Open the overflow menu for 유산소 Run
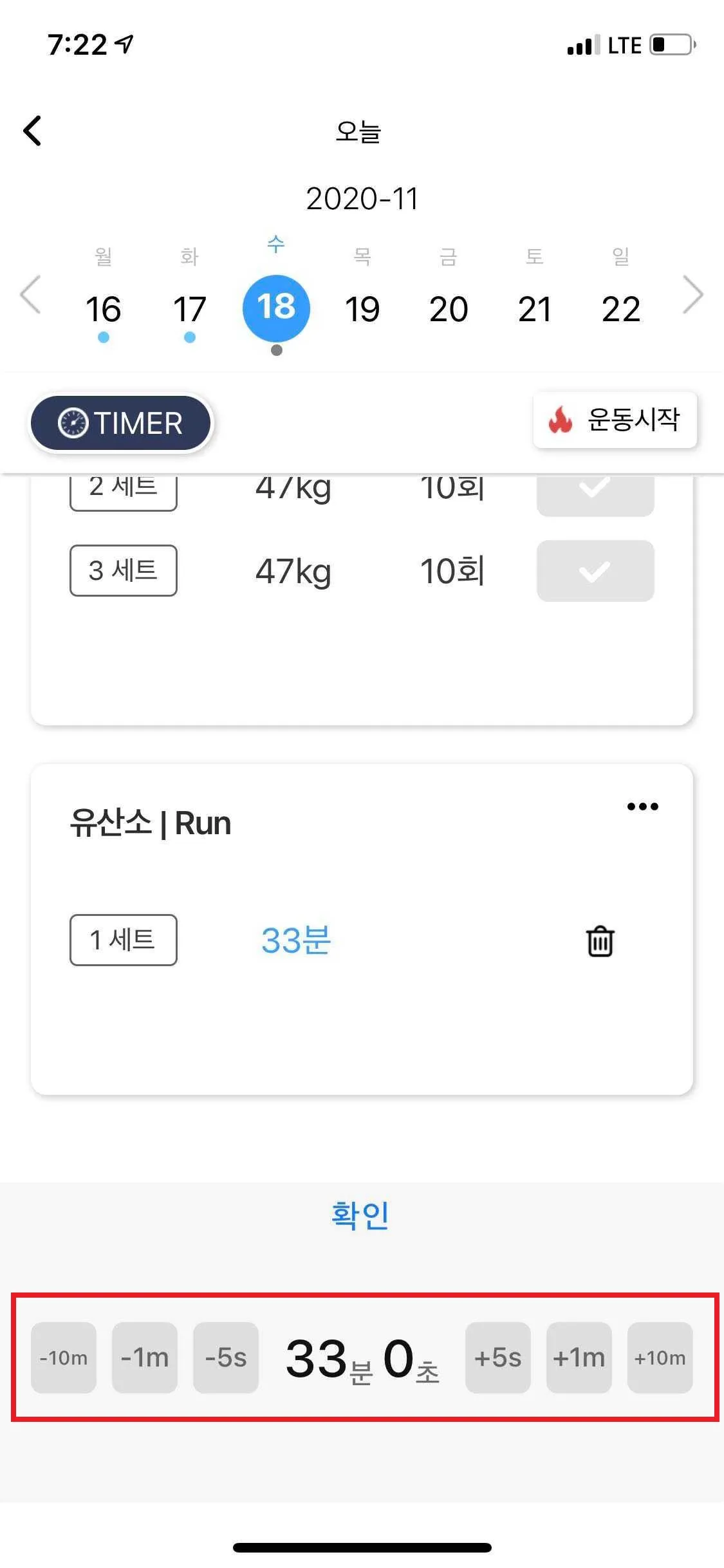This screenshot has height=1568, width=724. pyautogui.click(x=643, y=807)
